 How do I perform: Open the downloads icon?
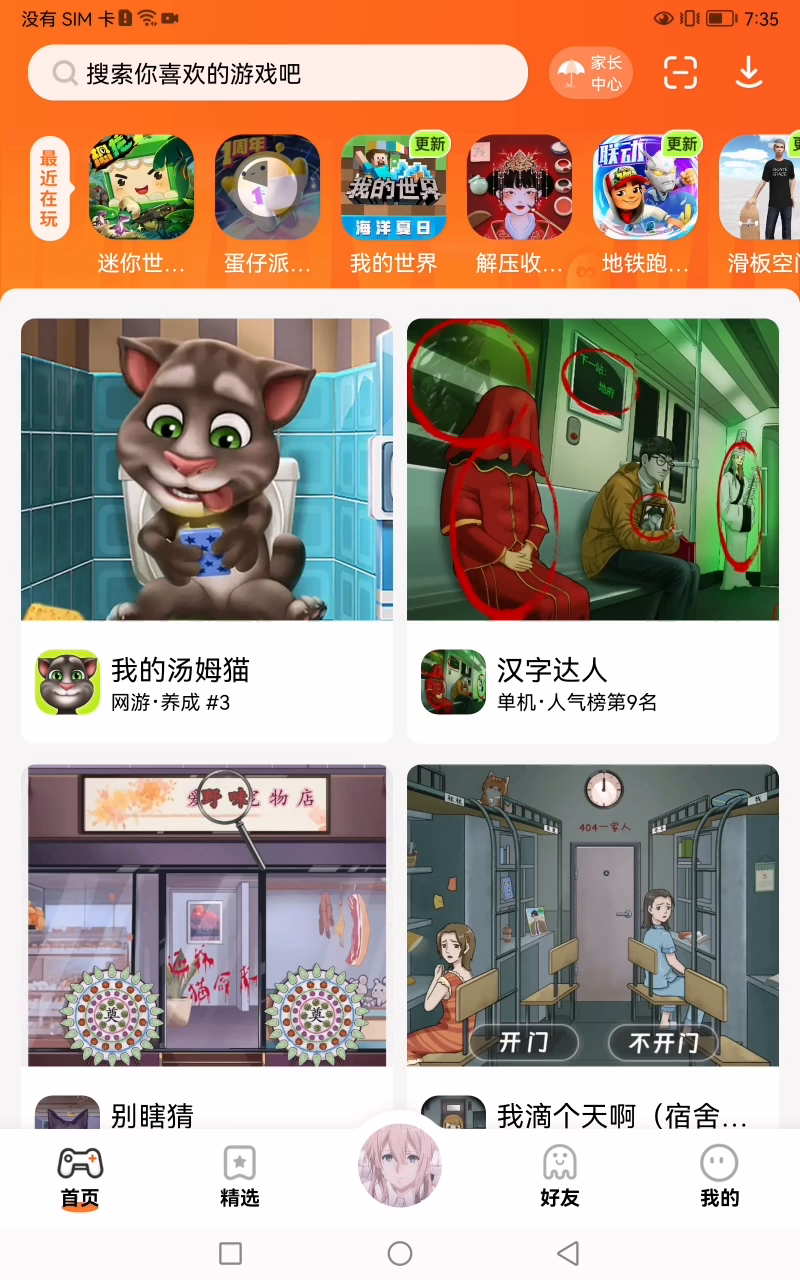(748, 73)
